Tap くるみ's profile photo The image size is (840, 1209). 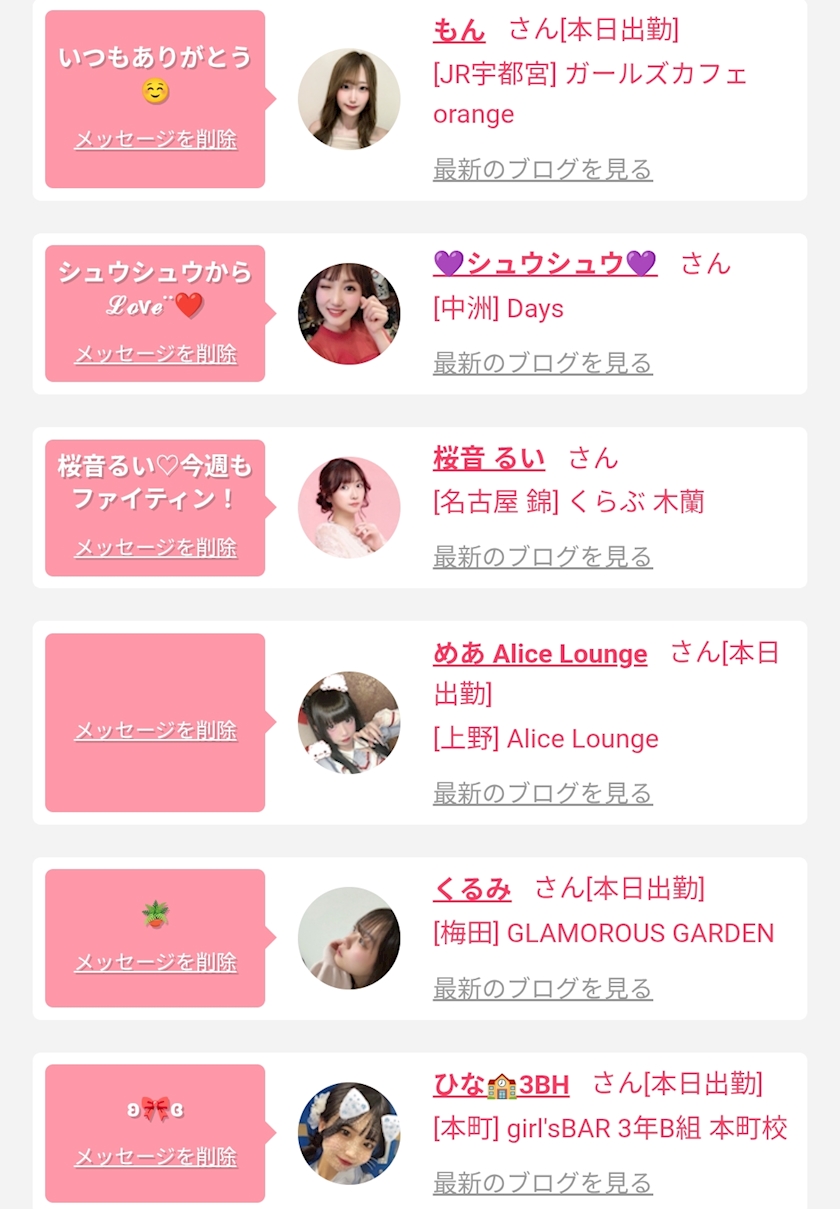pos(349,938)
